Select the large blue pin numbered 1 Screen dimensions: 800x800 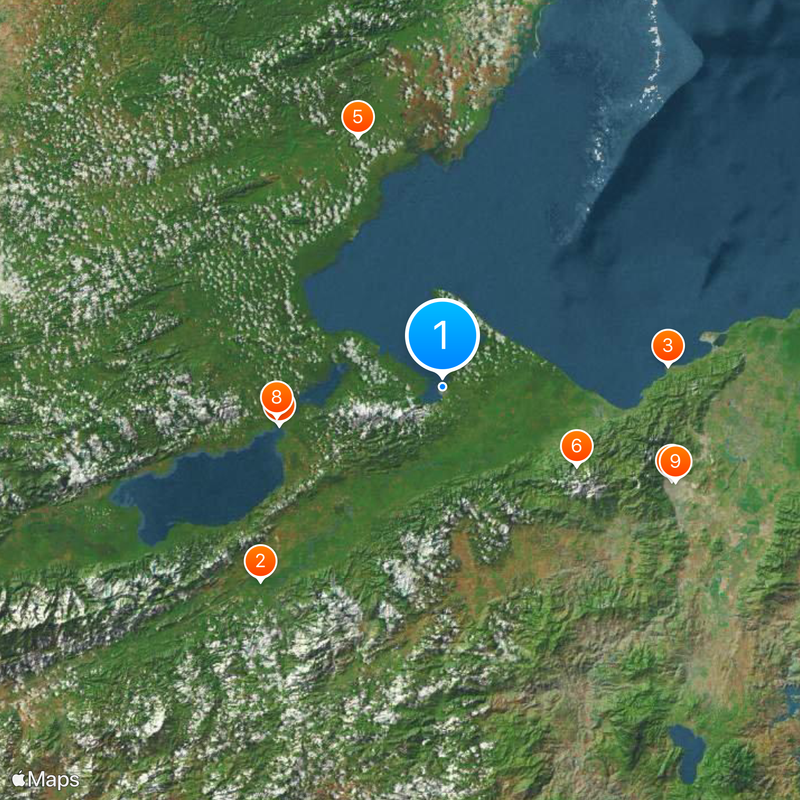[x=442, y=335]
